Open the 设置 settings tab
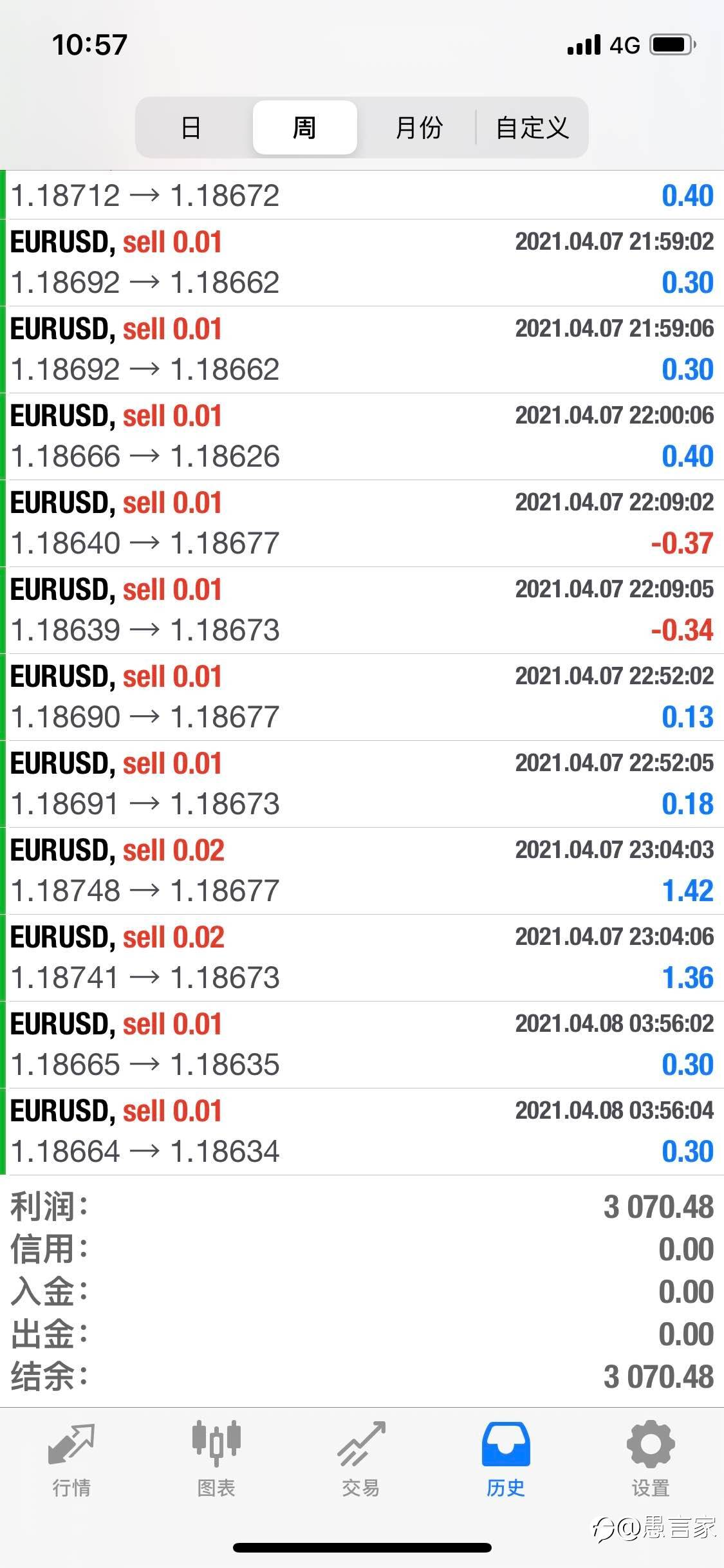 pyautogui.click(x=651, y=1459)
